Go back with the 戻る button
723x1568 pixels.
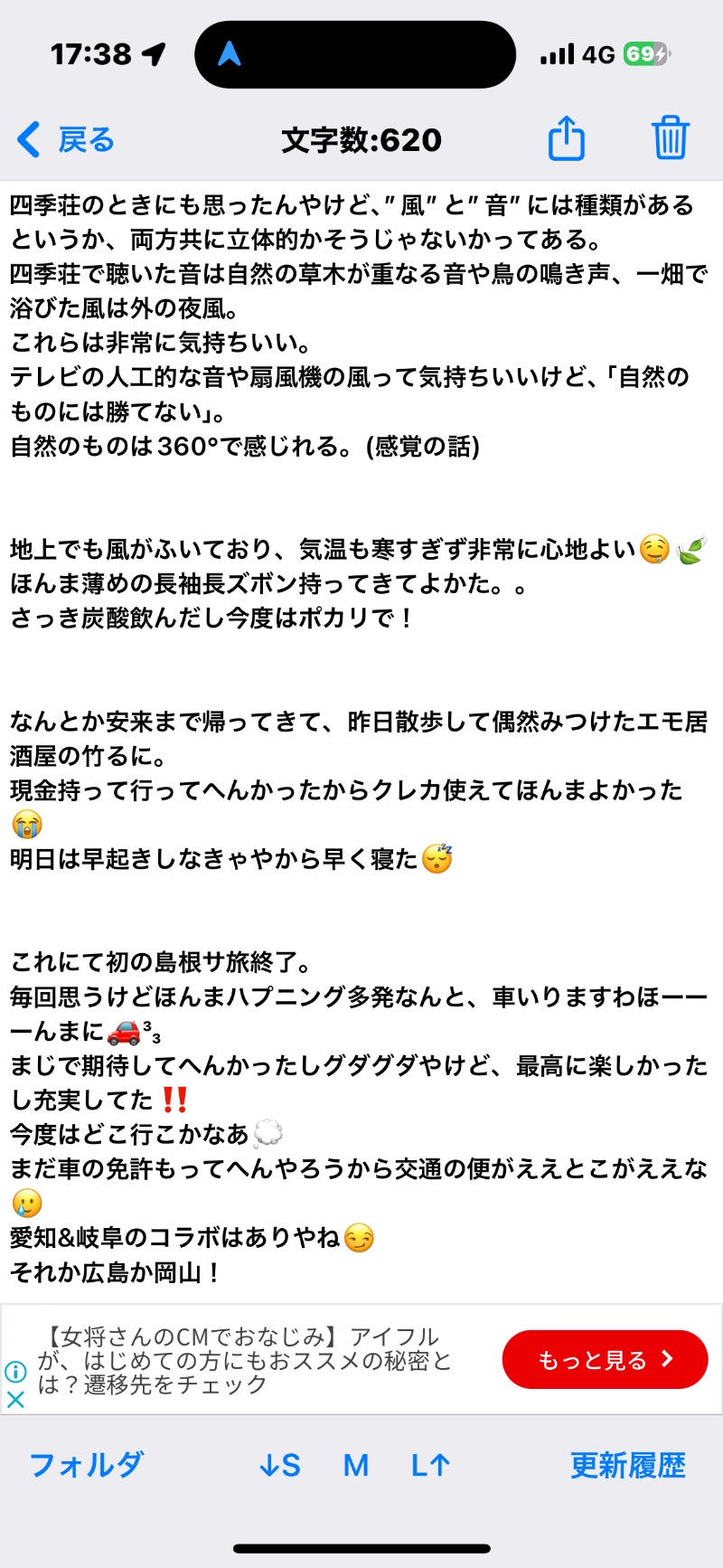coord(67,140)
